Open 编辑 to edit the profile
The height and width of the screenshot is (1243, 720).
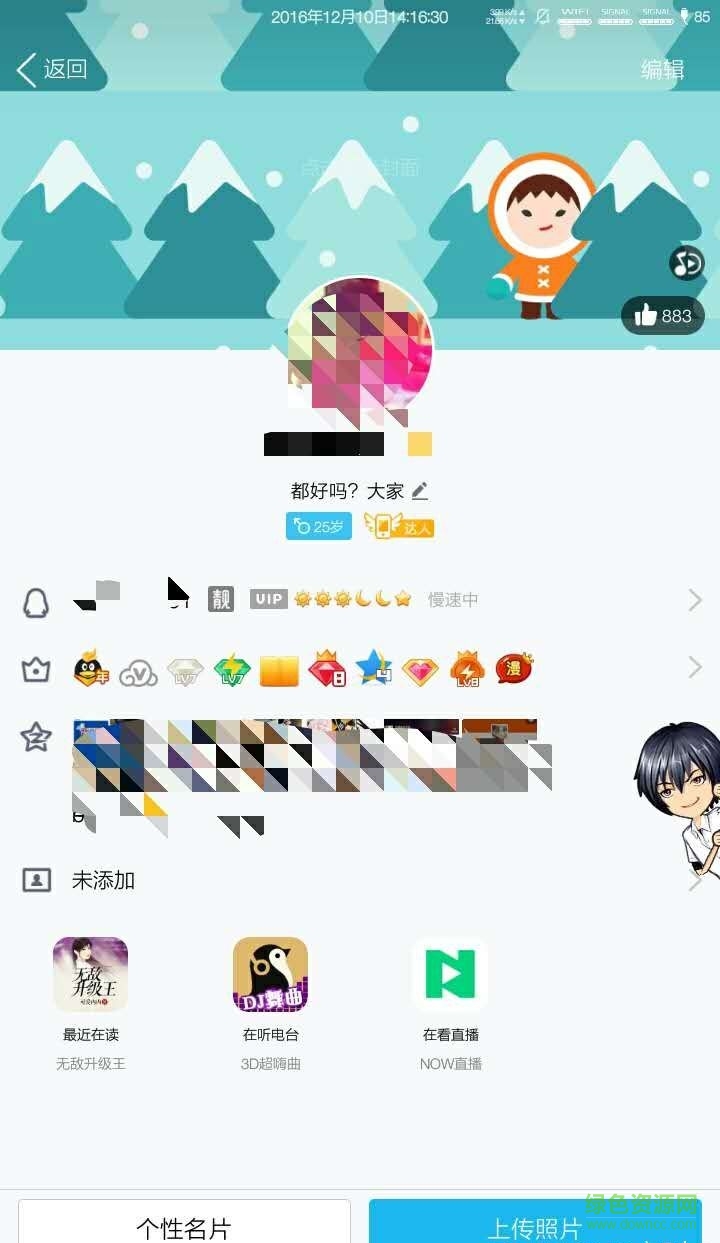662,69
